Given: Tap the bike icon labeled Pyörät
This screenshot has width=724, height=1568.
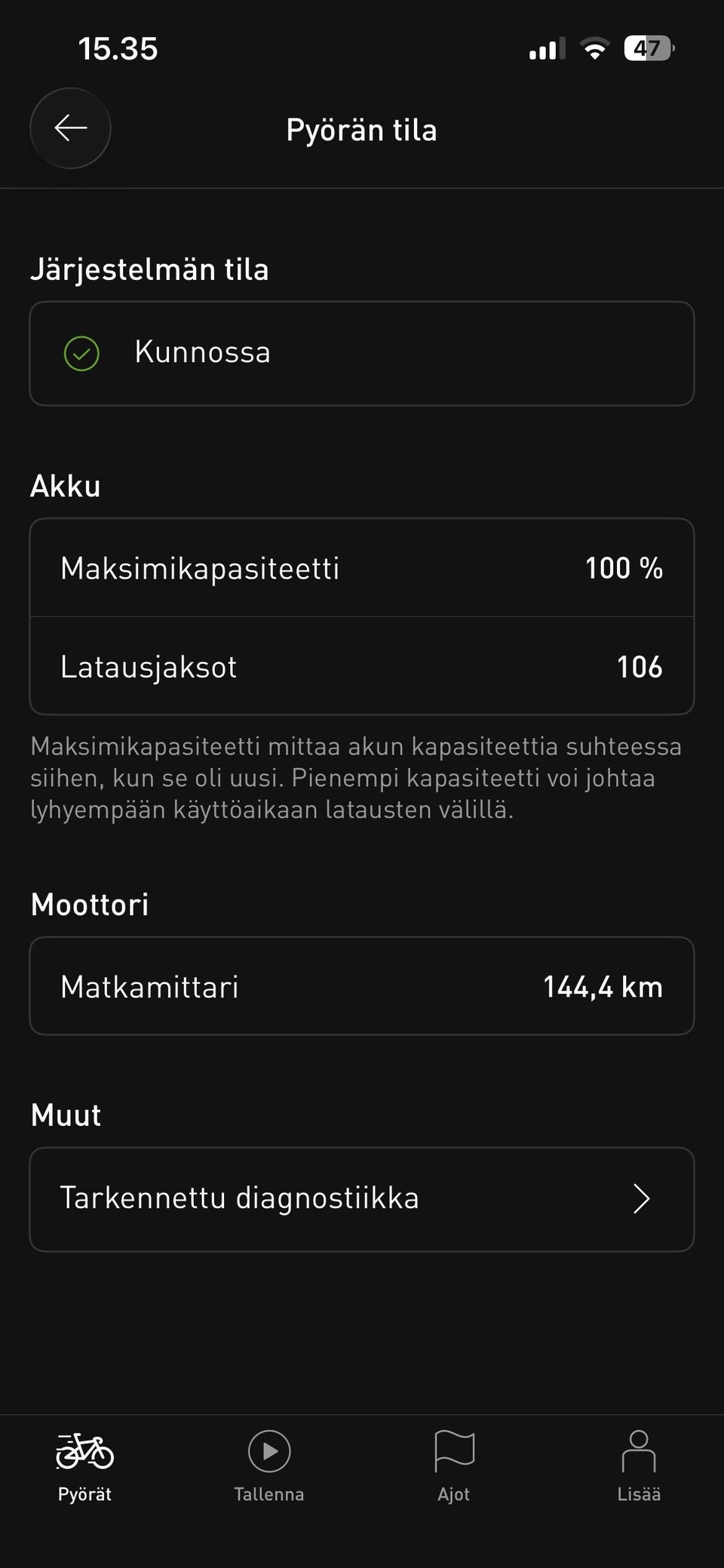Looking at the screenshot, I should coord(84,1453).
